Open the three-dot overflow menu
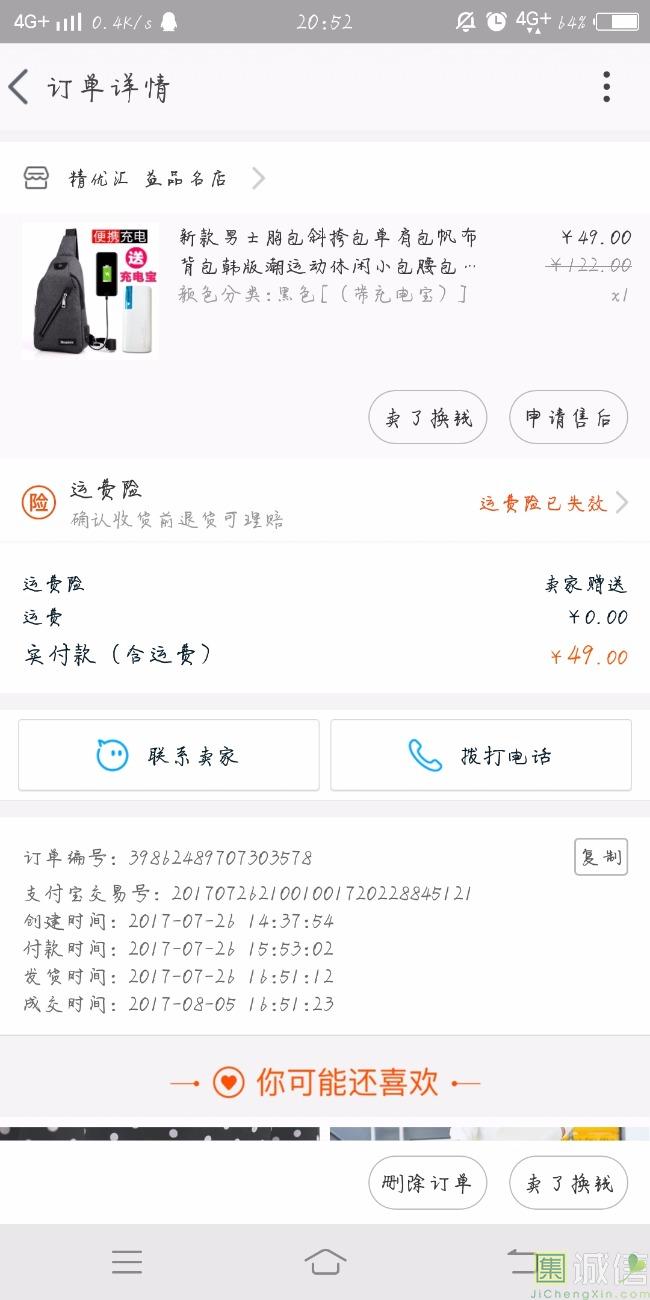Image resolution: width=650 pixels, height=1300 pixels. pos(606,87)
